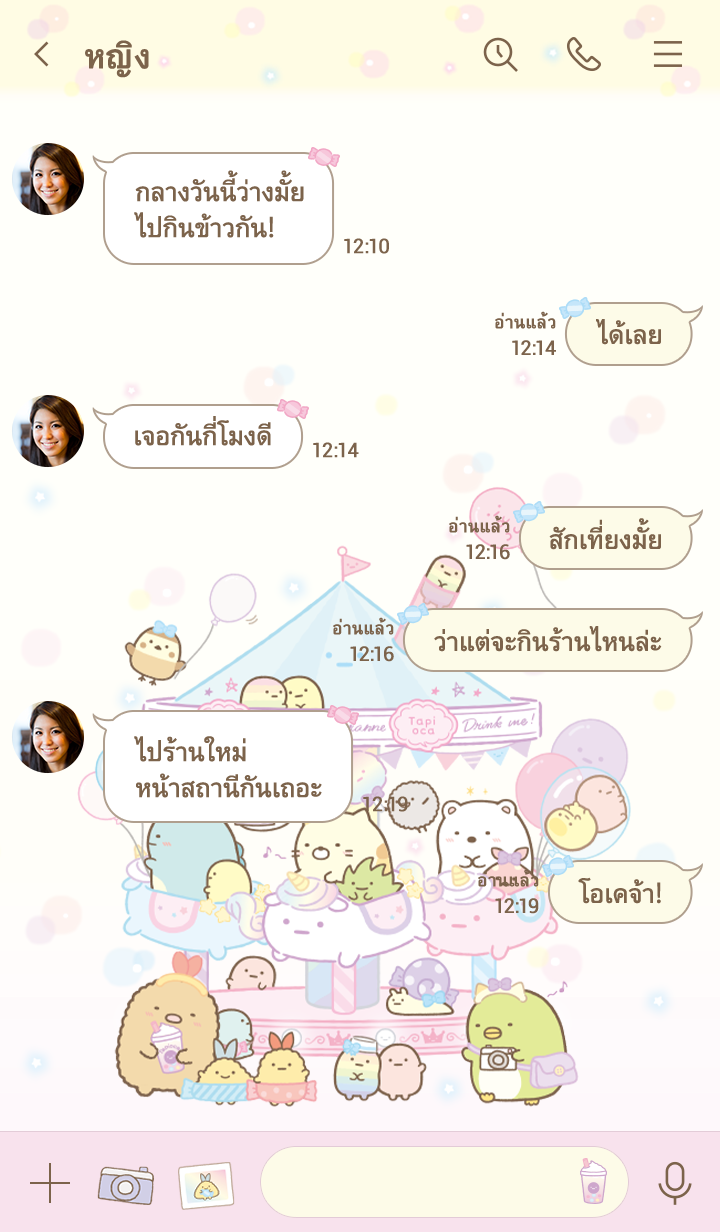
Task: Open the sticker picker in the message box
Action: point(593,1182)
